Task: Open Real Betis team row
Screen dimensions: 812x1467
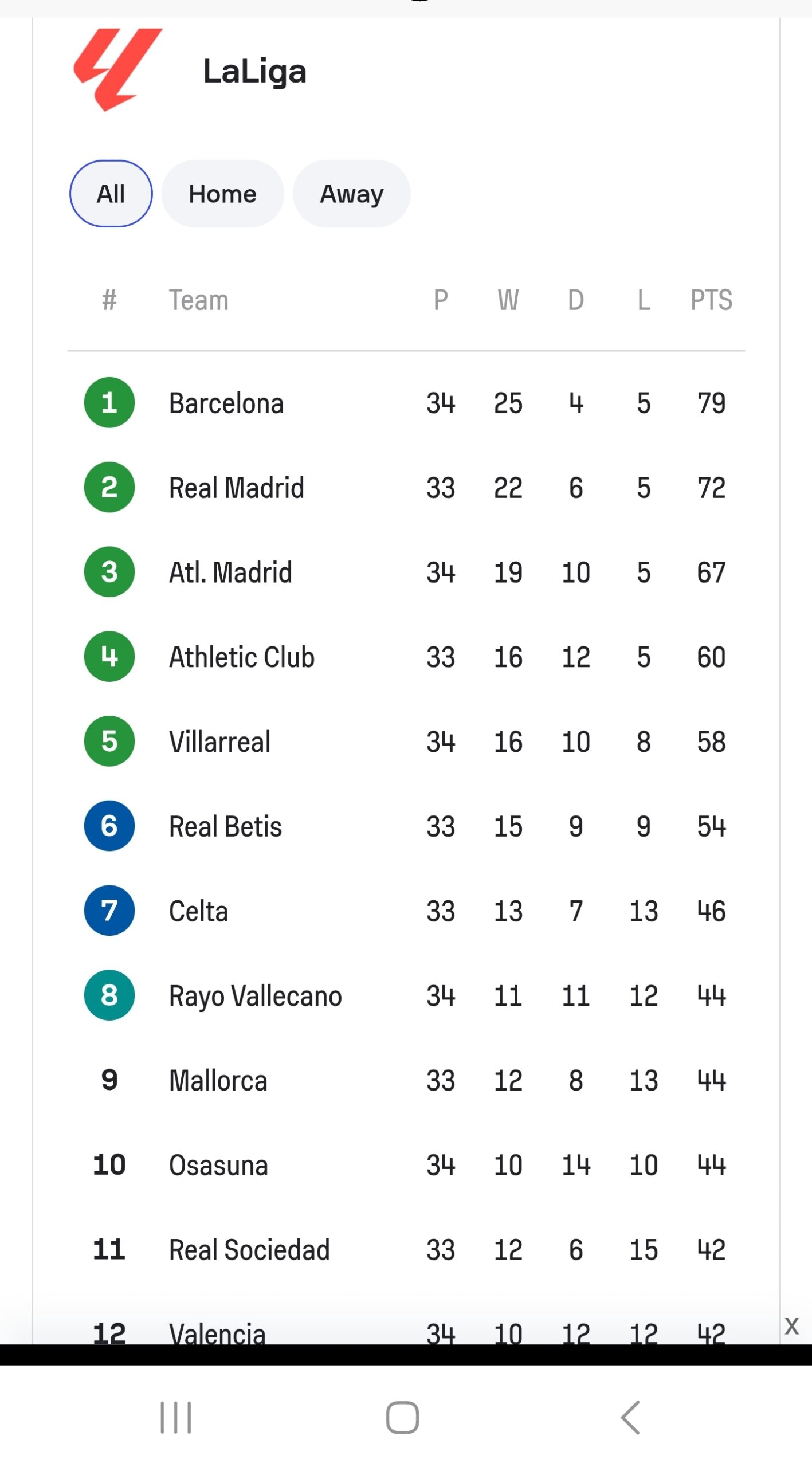Action: point(406,827)
